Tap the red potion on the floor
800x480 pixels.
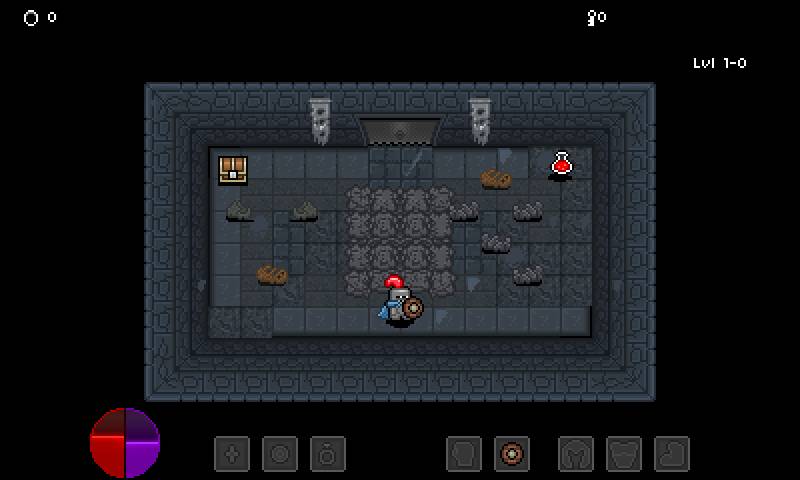[561, 163]
